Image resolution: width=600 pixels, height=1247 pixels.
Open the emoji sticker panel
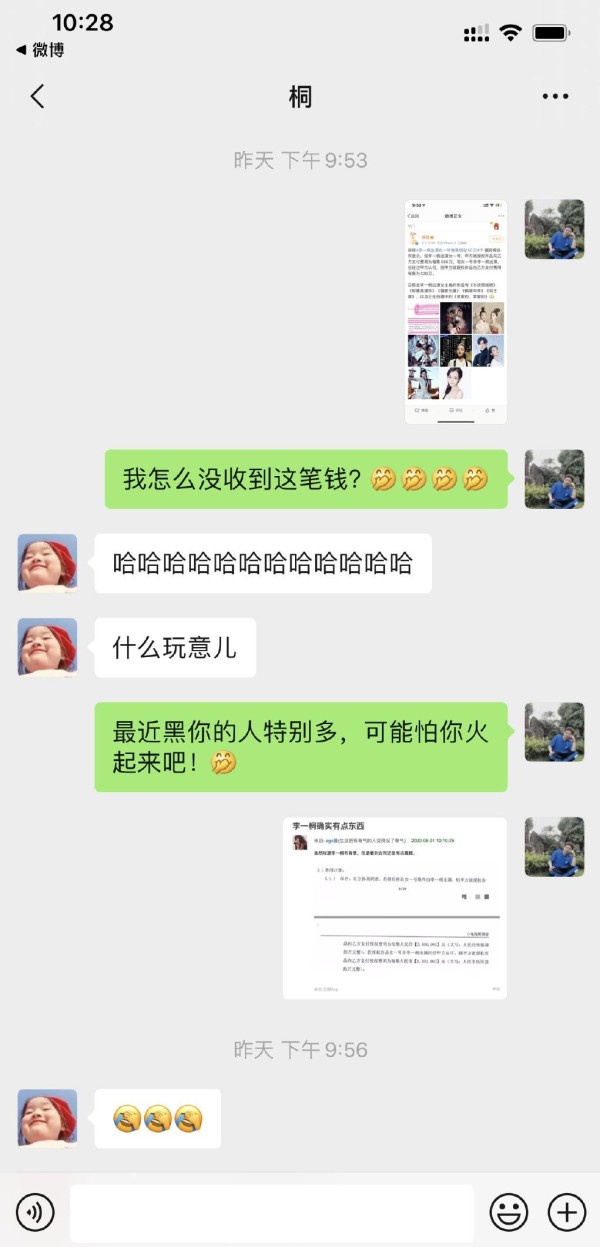[x=508, y=1213]
